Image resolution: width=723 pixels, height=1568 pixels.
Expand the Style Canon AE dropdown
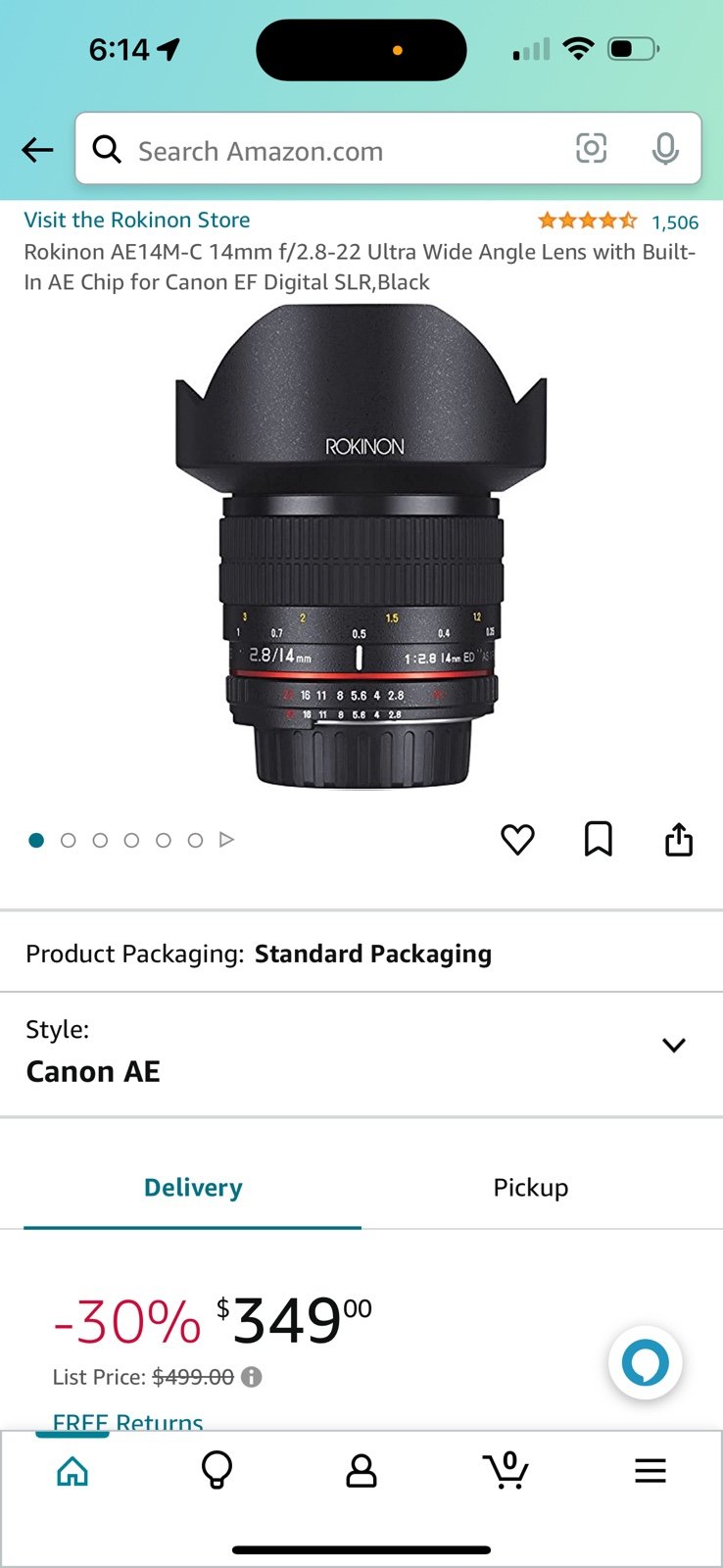[361, 1054]
